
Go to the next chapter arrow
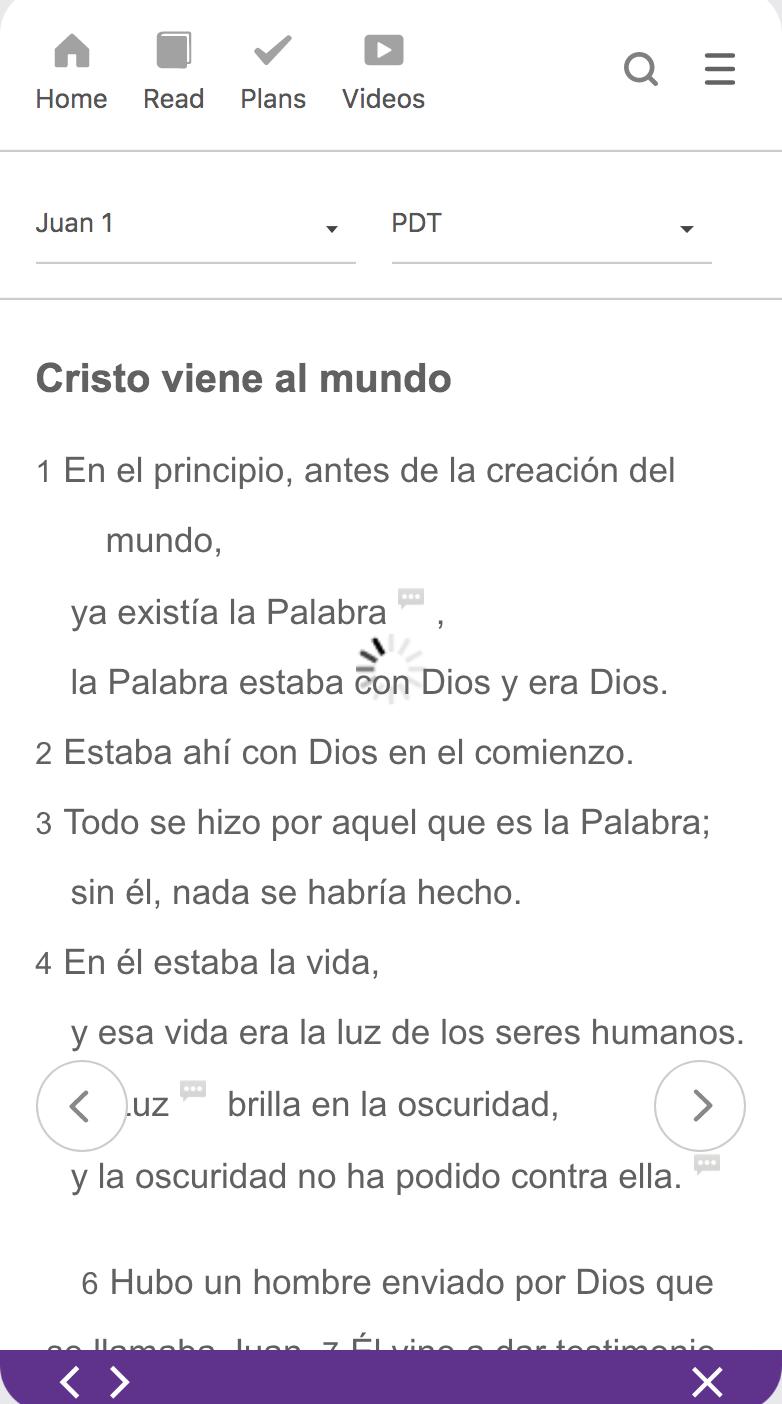coord(700,1105)
